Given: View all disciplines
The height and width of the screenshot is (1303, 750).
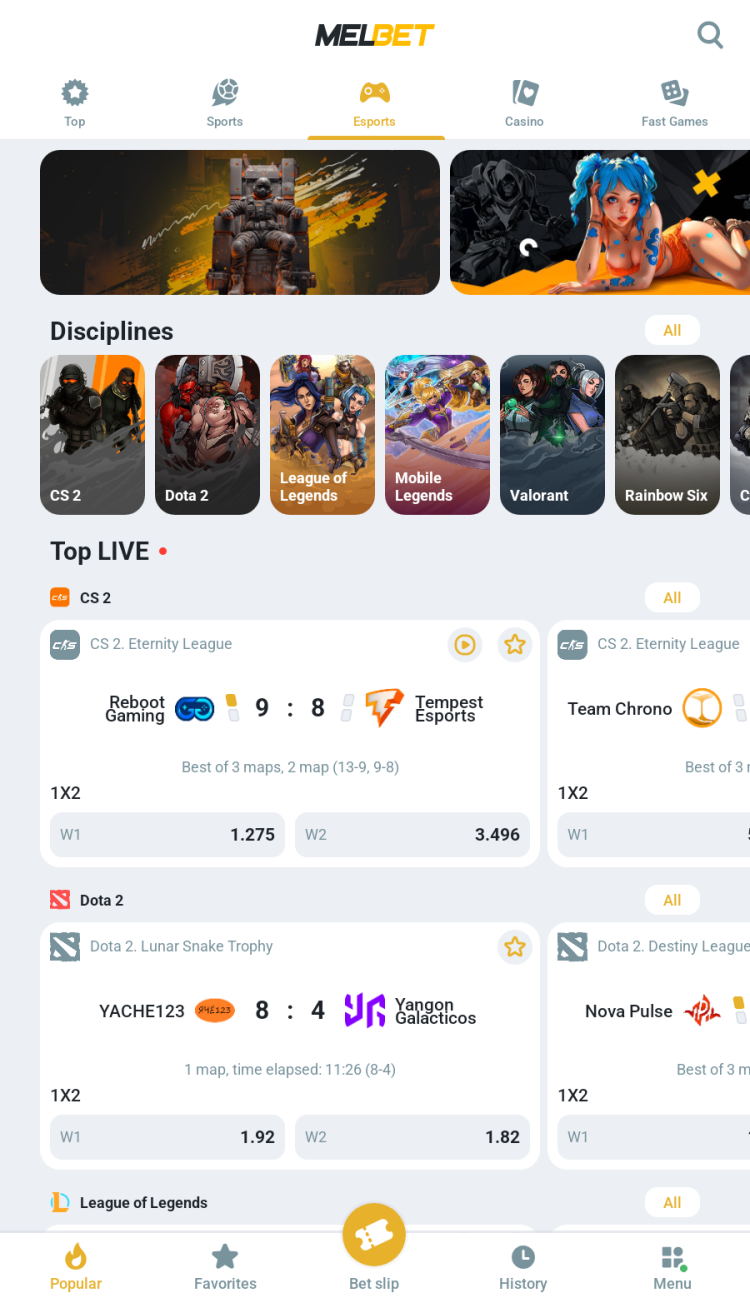Looking at the screenshot, I should pos(672,330).
